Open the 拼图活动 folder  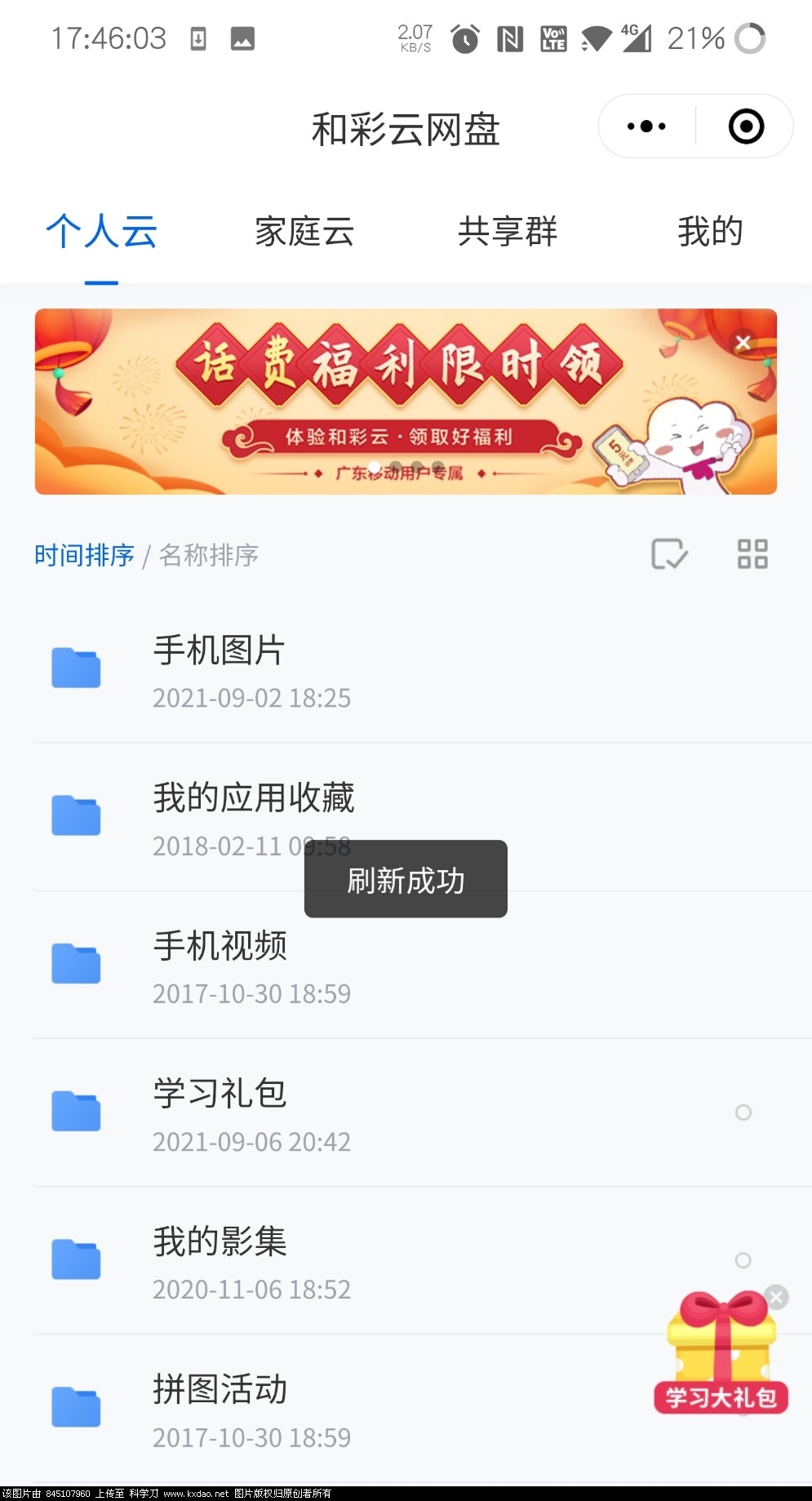220,1407
